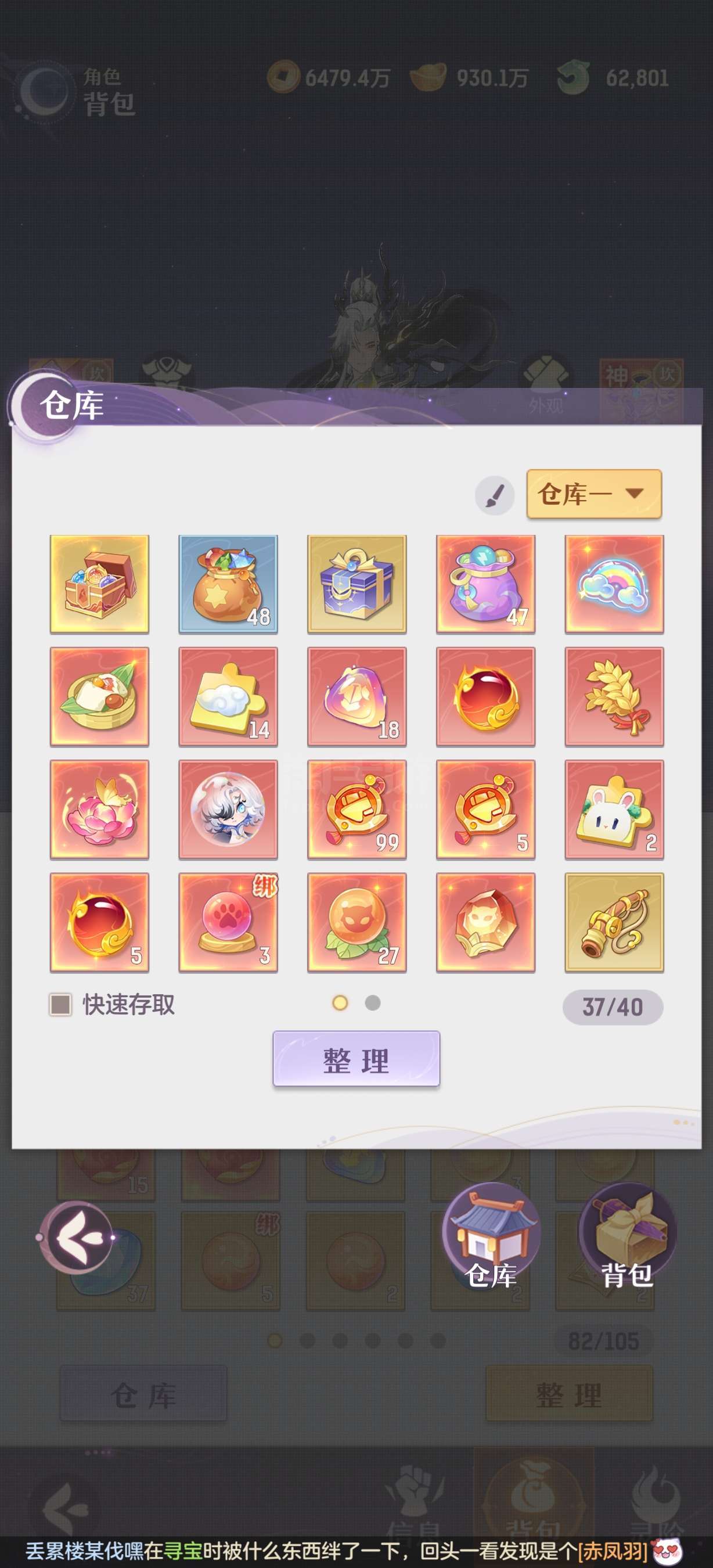This screenshot has width=713, height=1568.
Task: Tap the back arrow button
Action: [77, 1238]
